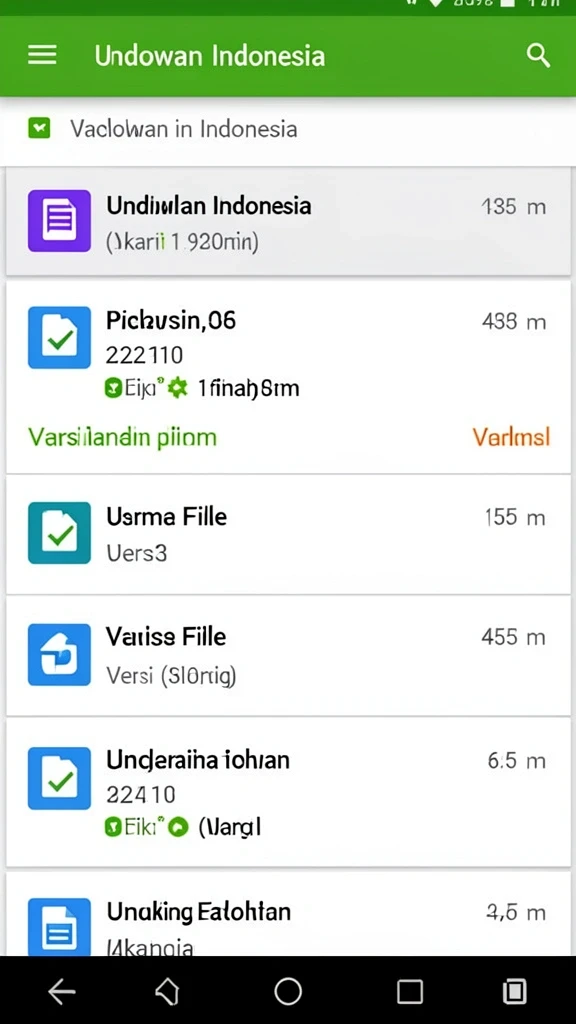The height and width of the screenshot is (1024, 576).
Task: Open the hamburger drawer menu
Action: 42,56
